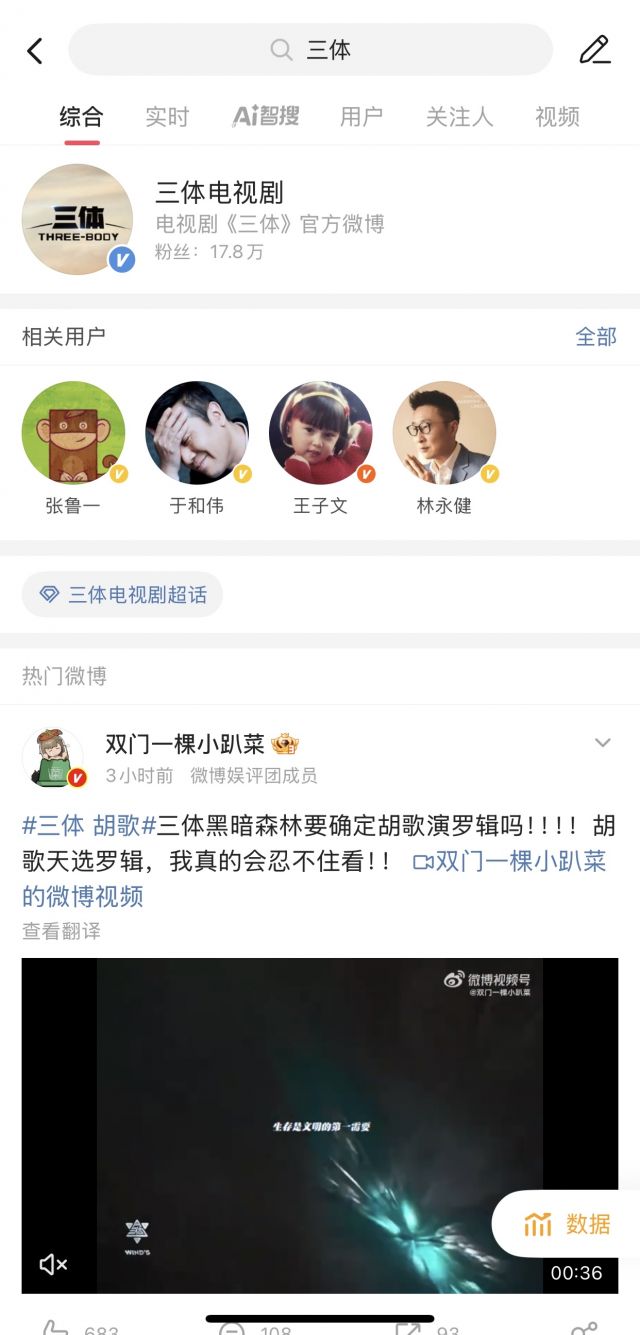The width and height of the screenshot is (640, 1335).
Task: Tap 查看翻译 to translate the post
Action: pos(61,931)
